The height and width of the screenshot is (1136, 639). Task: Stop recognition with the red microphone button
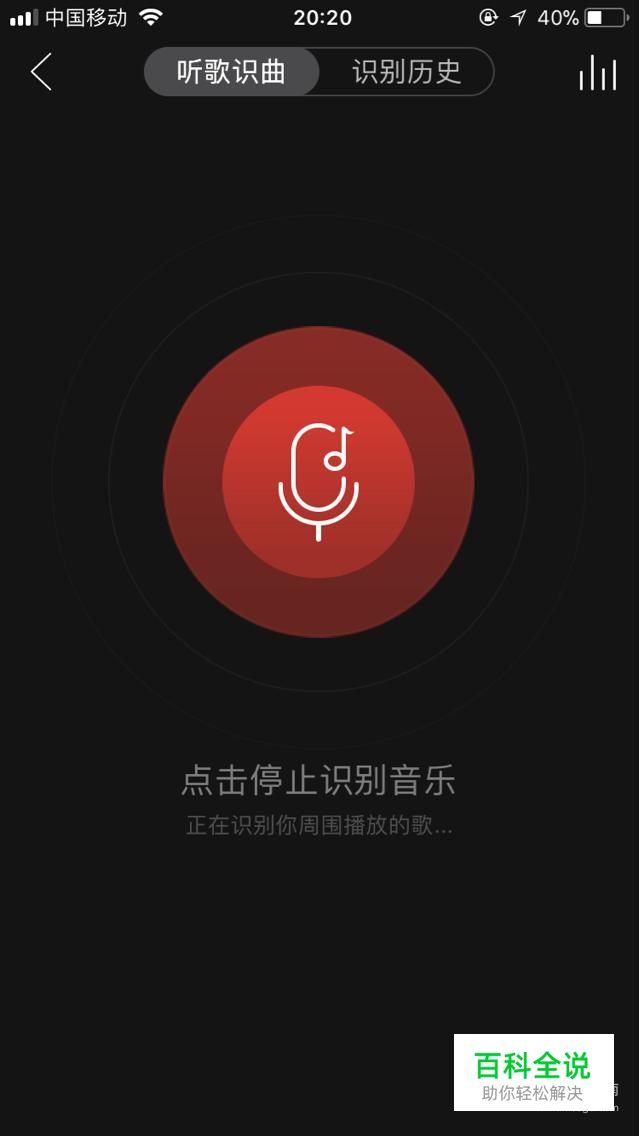pos(319,482)
